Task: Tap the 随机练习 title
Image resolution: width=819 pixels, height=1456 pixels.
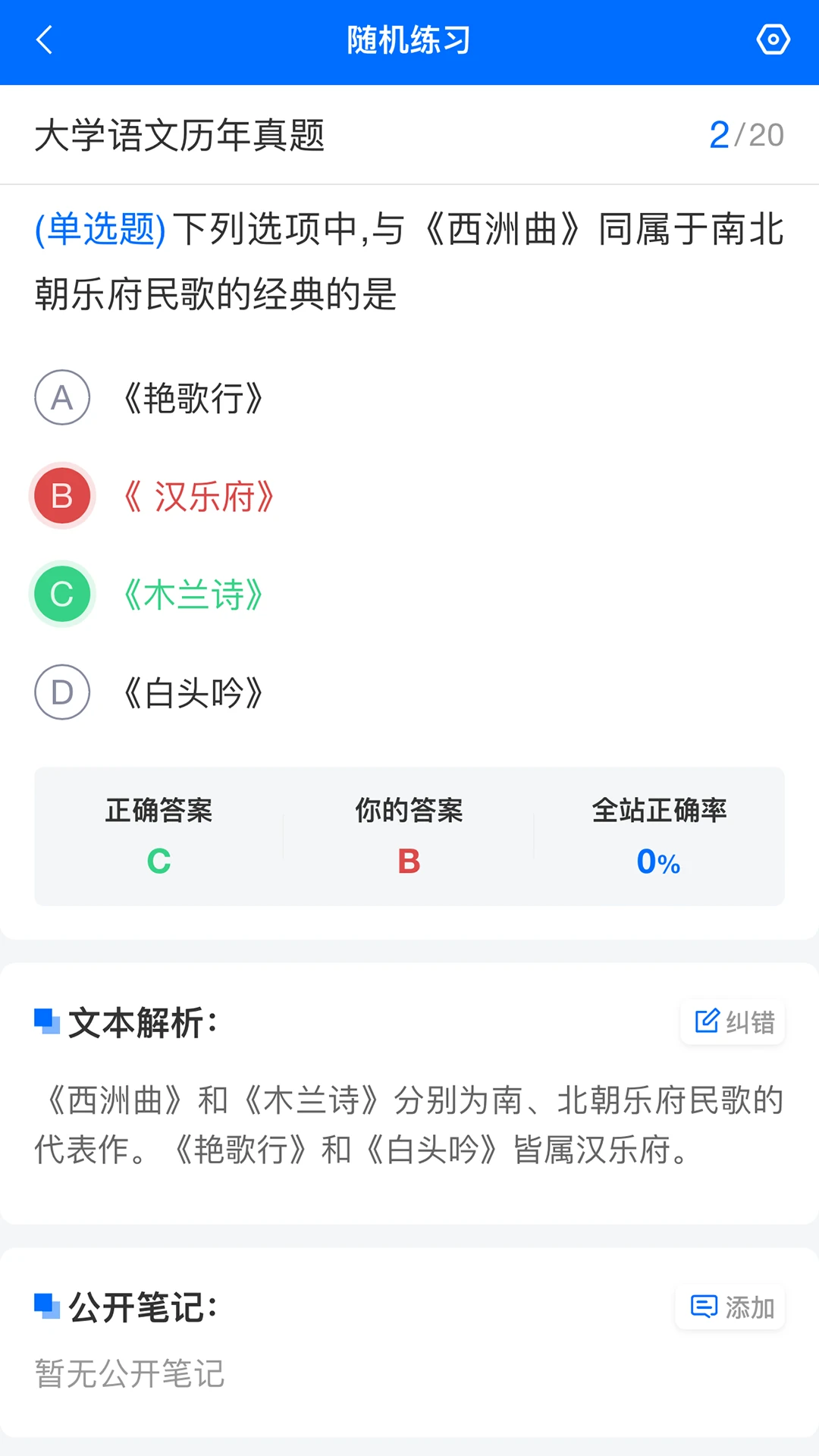Action: (x=408, y=39)
